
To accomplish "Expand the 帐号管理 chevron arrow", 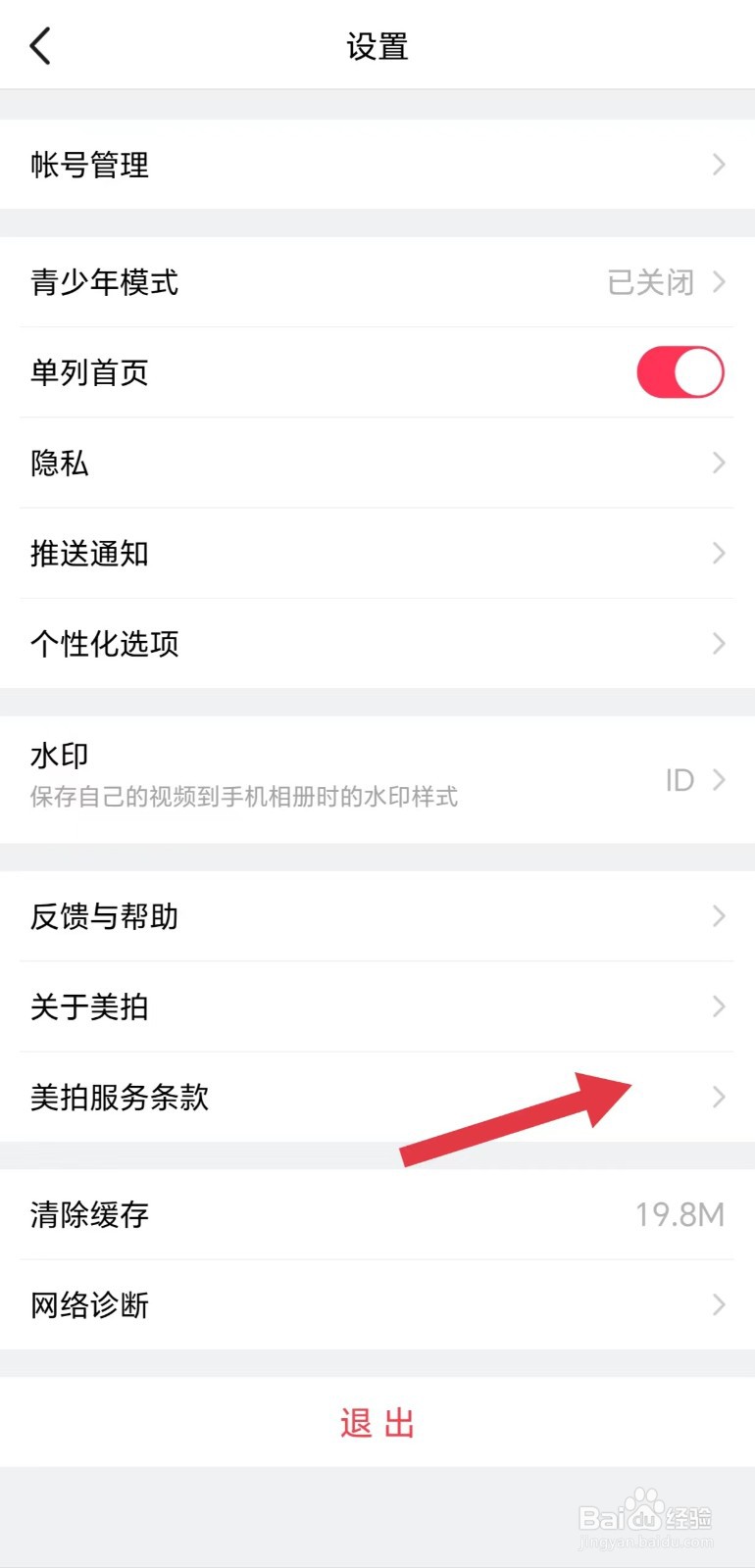I will [719, 165].
